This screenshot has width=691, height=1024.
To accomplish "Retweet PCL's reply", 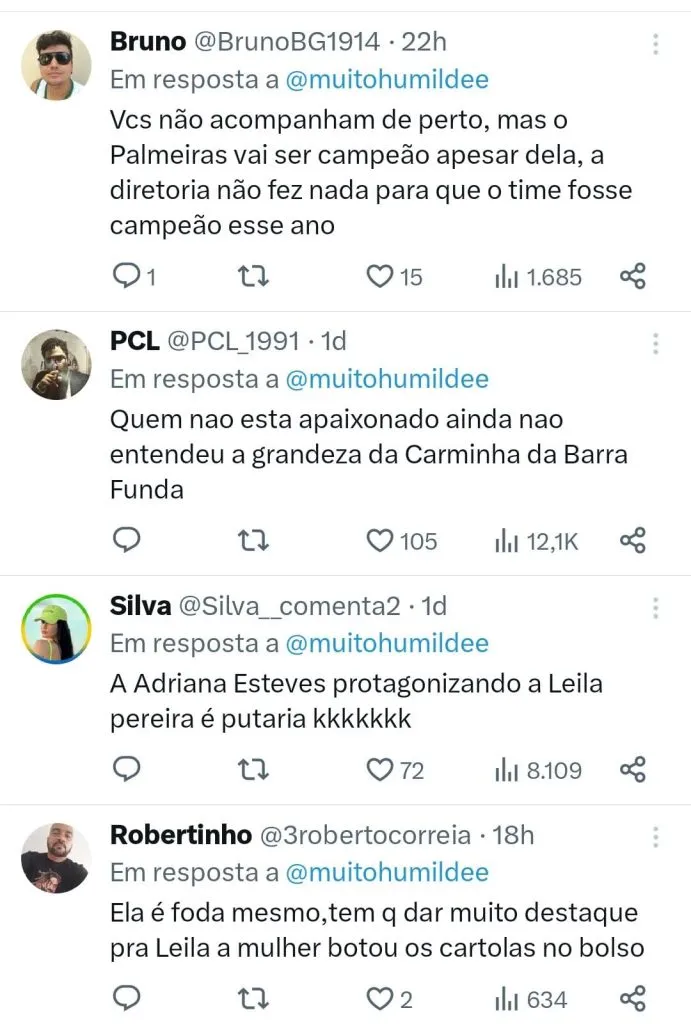I will pos(254,541).
